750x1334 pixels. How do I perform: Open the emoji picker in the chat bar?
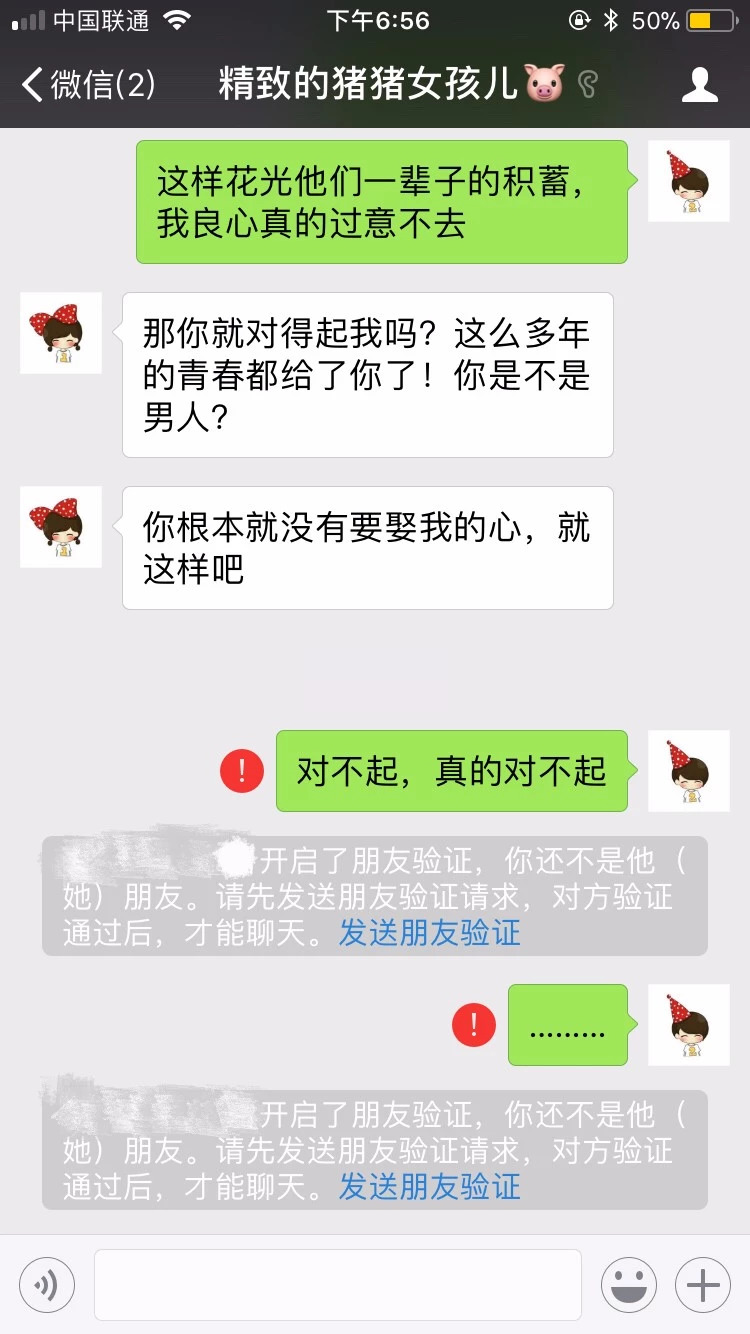tap(628, 1285)
